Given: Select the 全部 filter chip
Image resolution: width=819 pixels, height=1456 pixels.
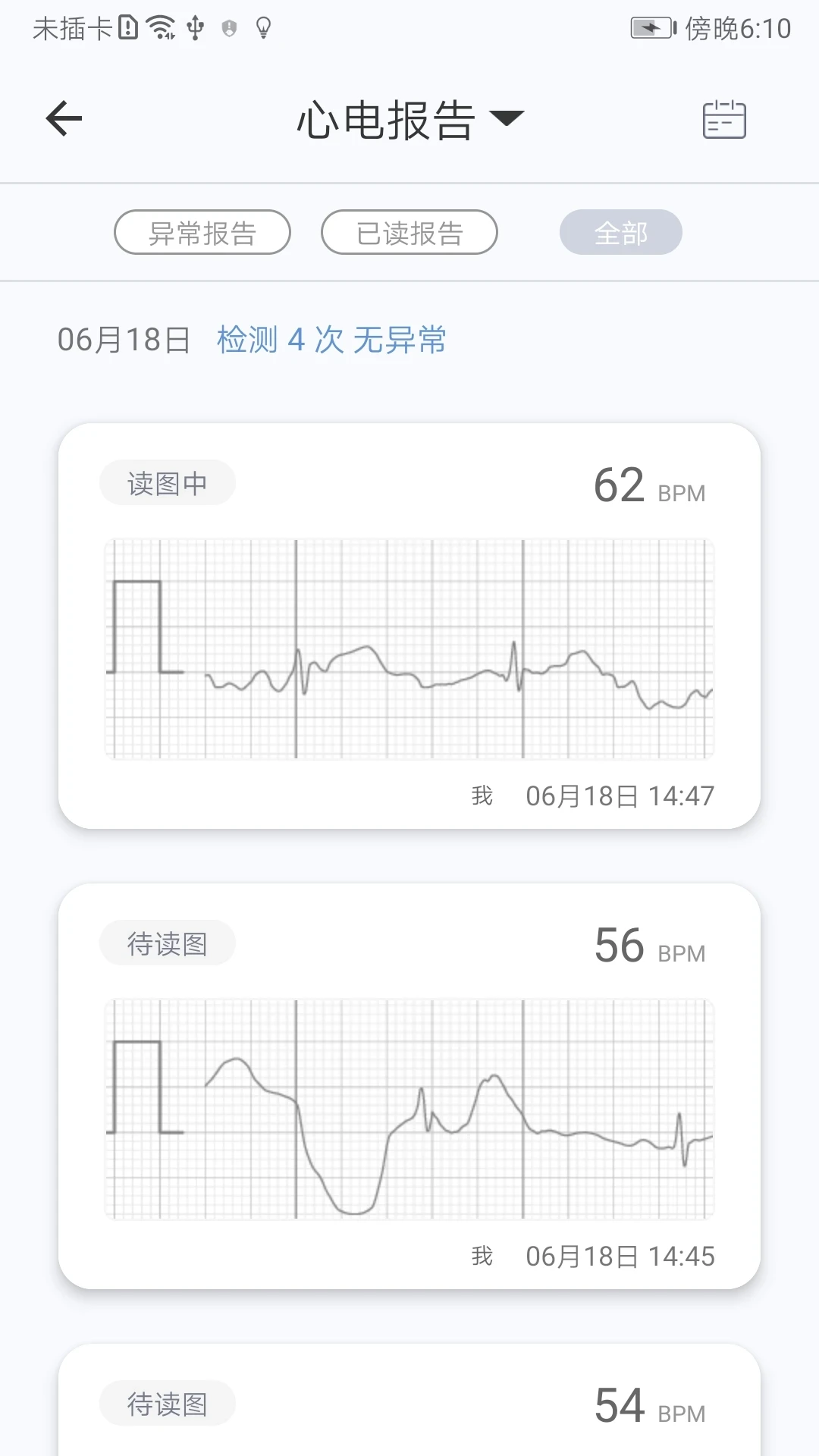Looking at the screenshot, I should click(621, 232).
